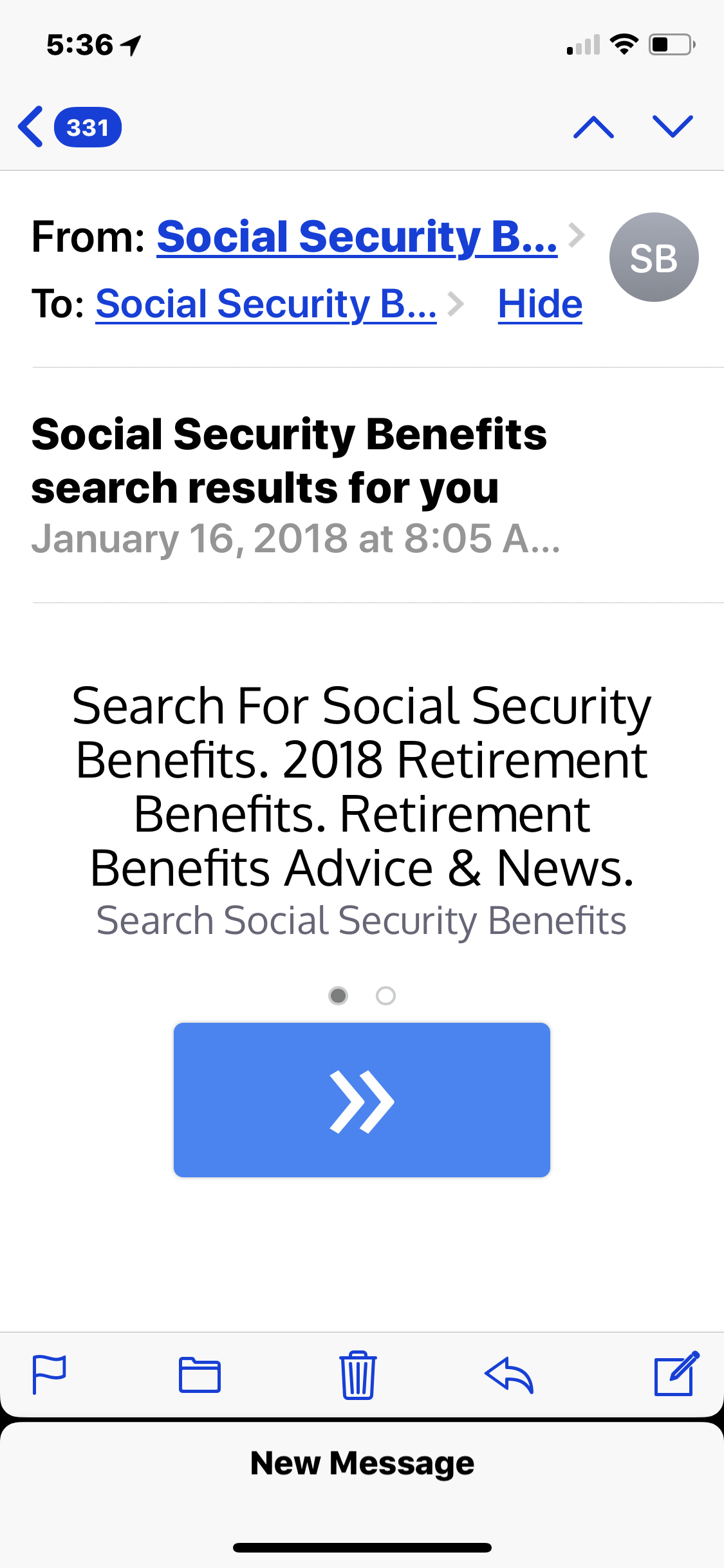The height and width of the screenshot is (1568, 724).
Task: Open the sender in the From field
Action: (x=357, y=237)
